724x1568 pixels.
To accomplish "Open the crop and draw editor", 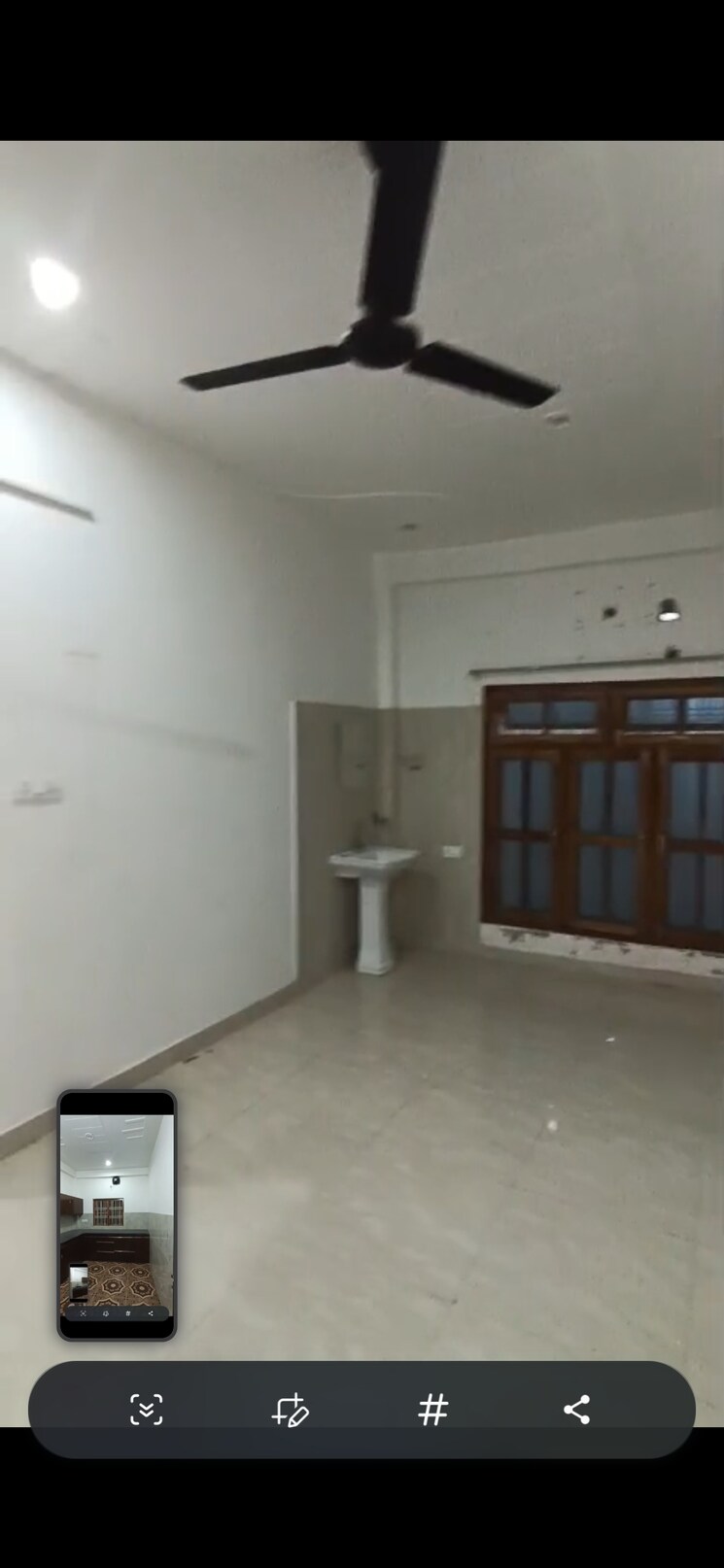I will [x=290, y=1409].
